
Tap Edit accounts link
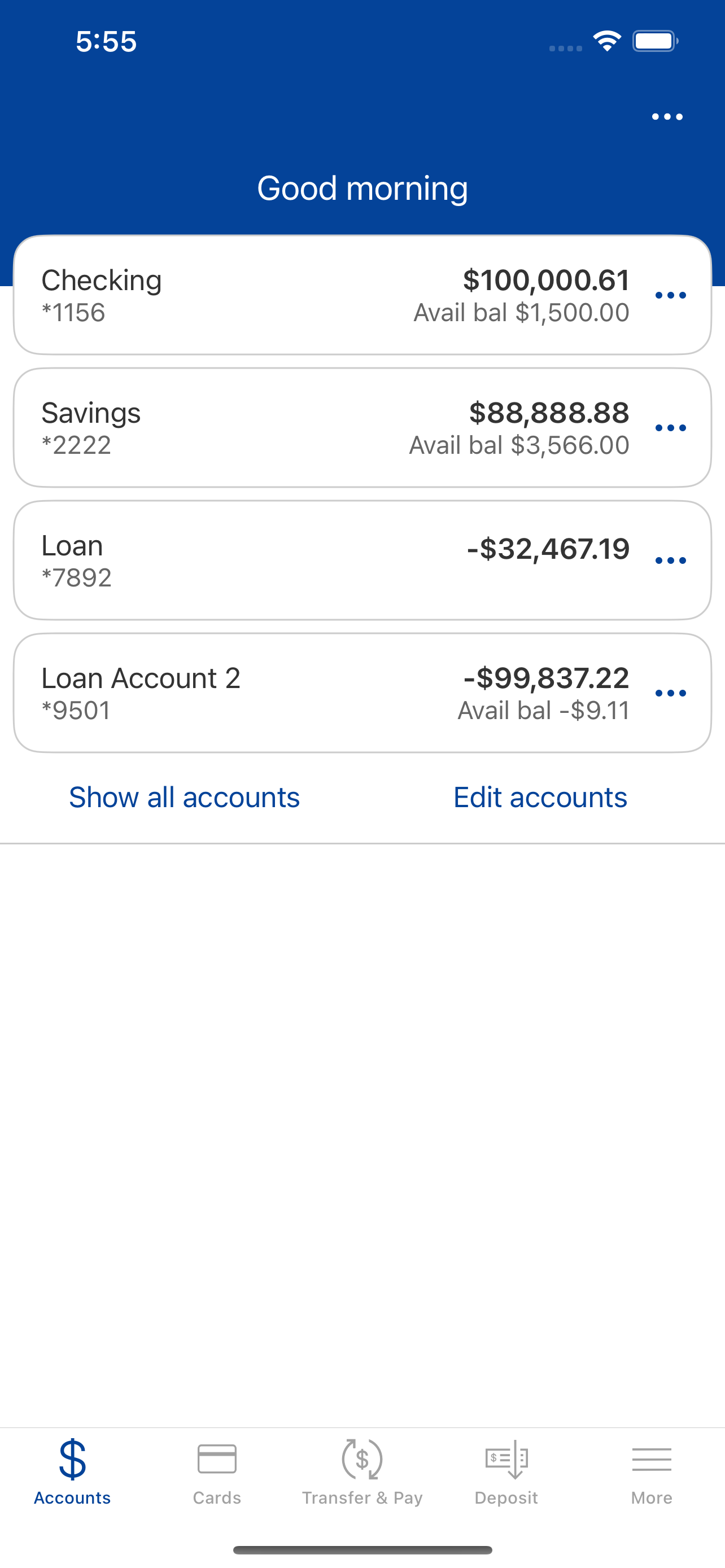click(540, 798)
